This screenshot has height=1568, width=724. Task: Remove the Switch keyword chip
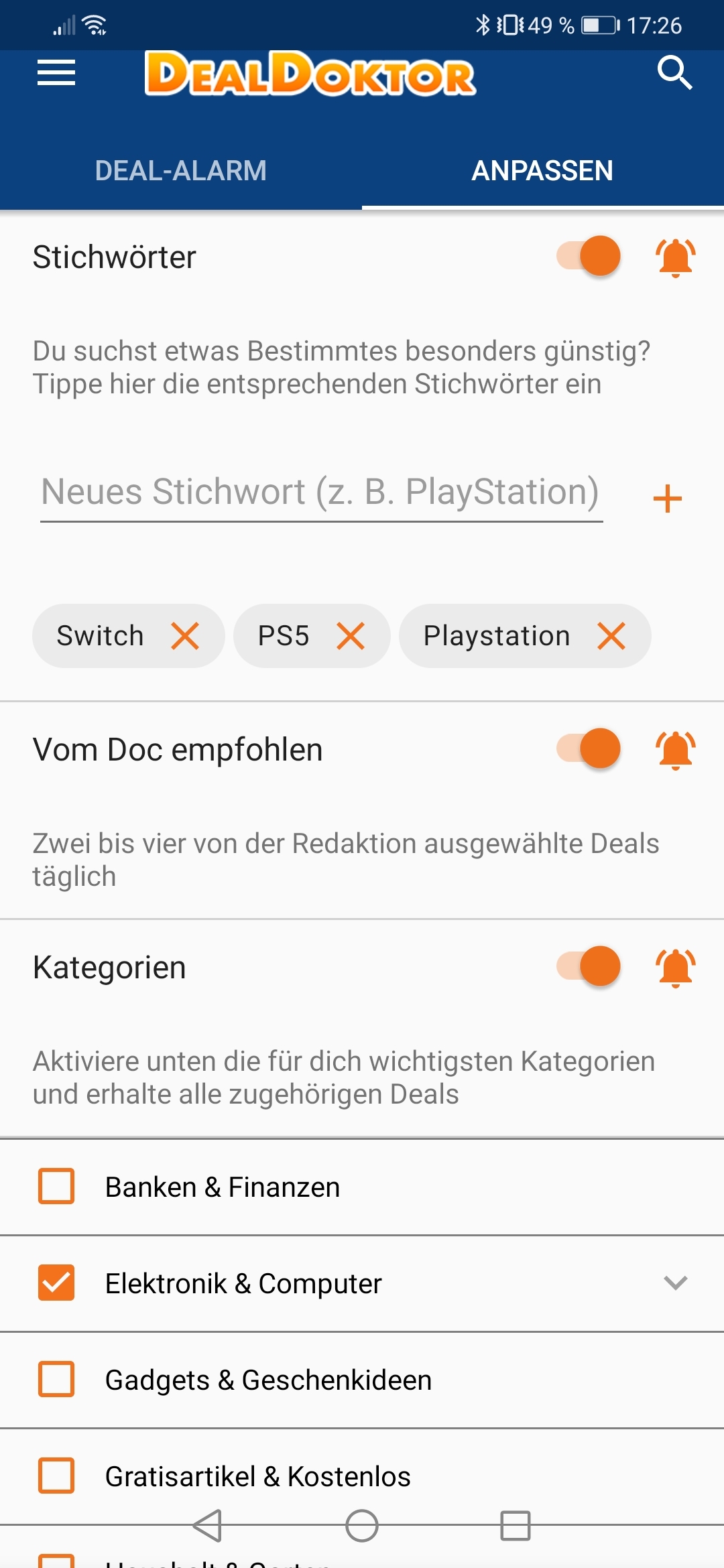(185, 636)
